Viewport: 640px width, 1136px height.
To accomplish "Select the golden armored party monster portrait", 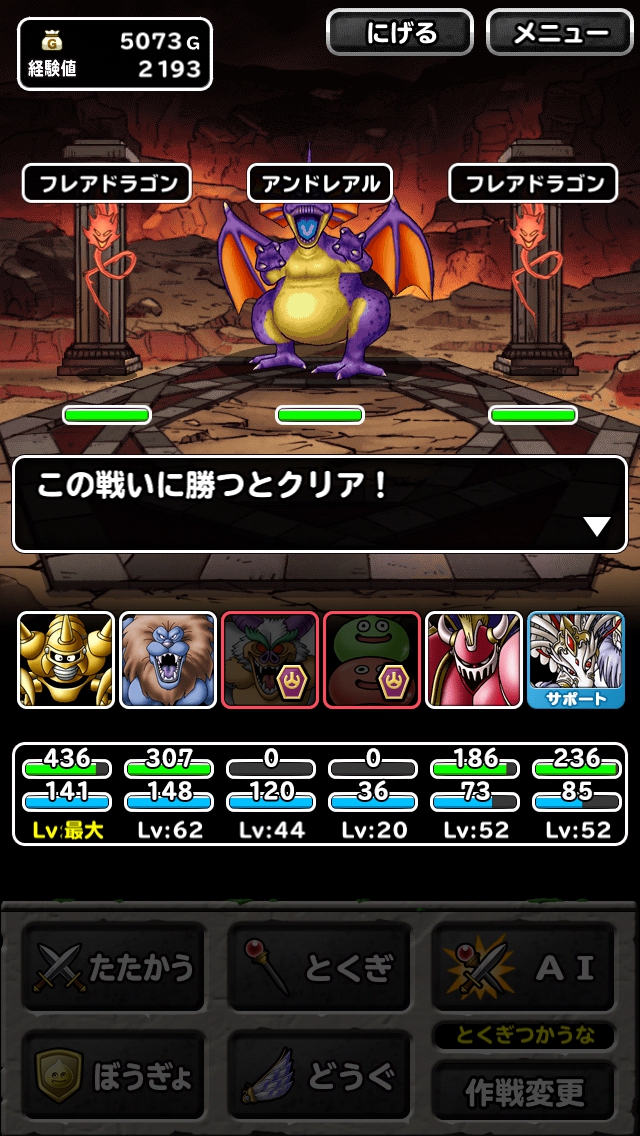I will click(x=66, y=660).
